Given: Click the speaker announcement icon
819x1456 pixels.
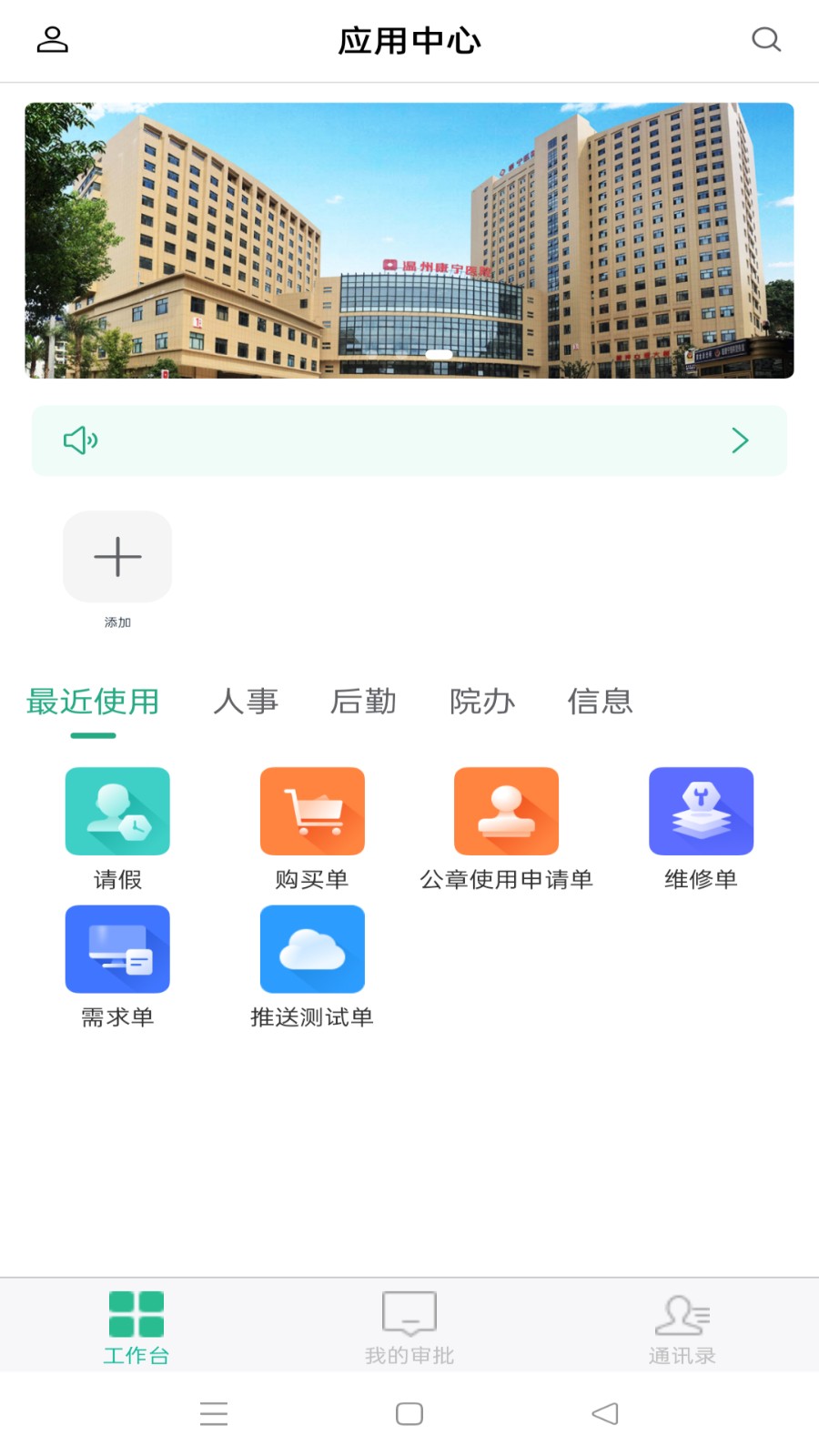Looking at the screenshot, I should click(80, 440).
